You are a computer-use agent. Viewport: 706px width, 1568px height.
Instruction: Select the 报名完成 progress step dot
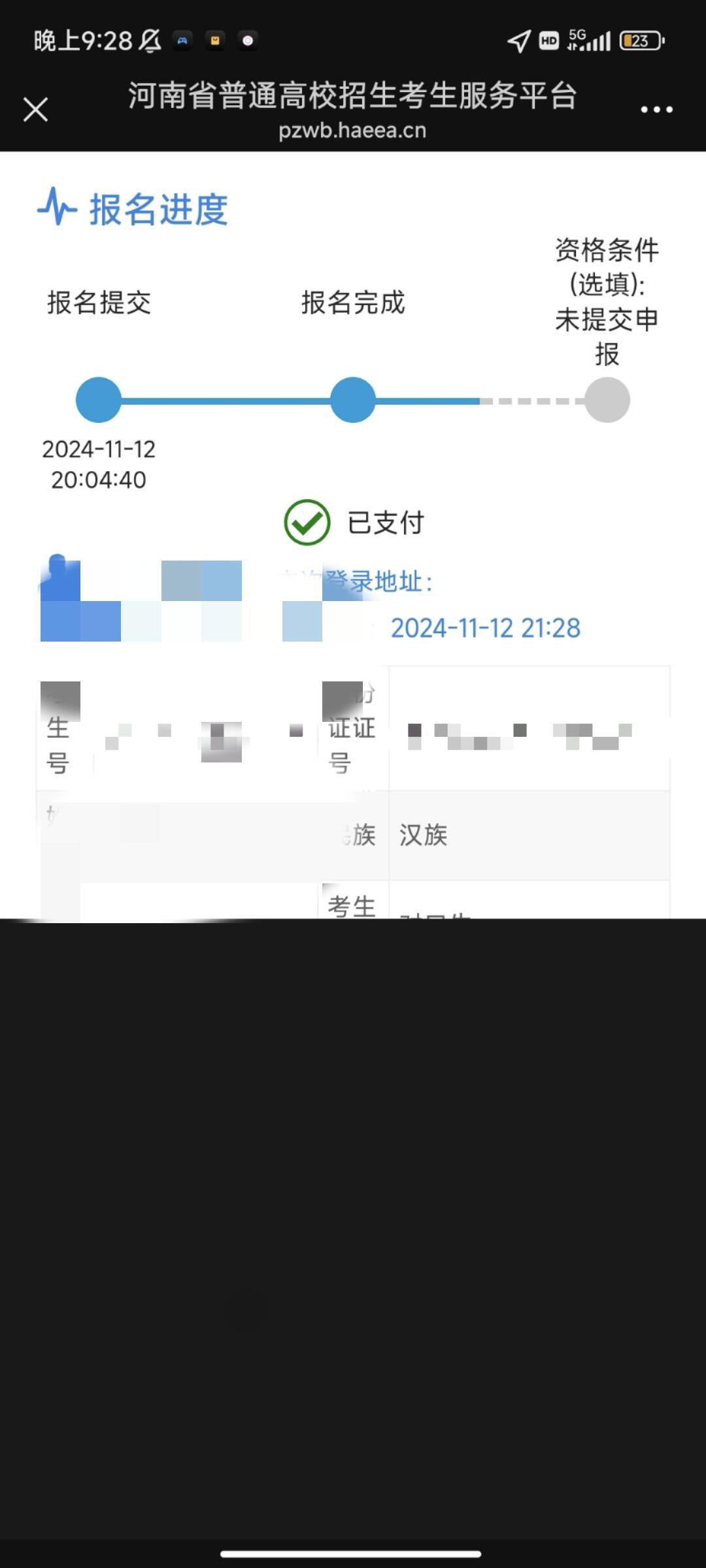pyautogui.click(x=352, y=399)
